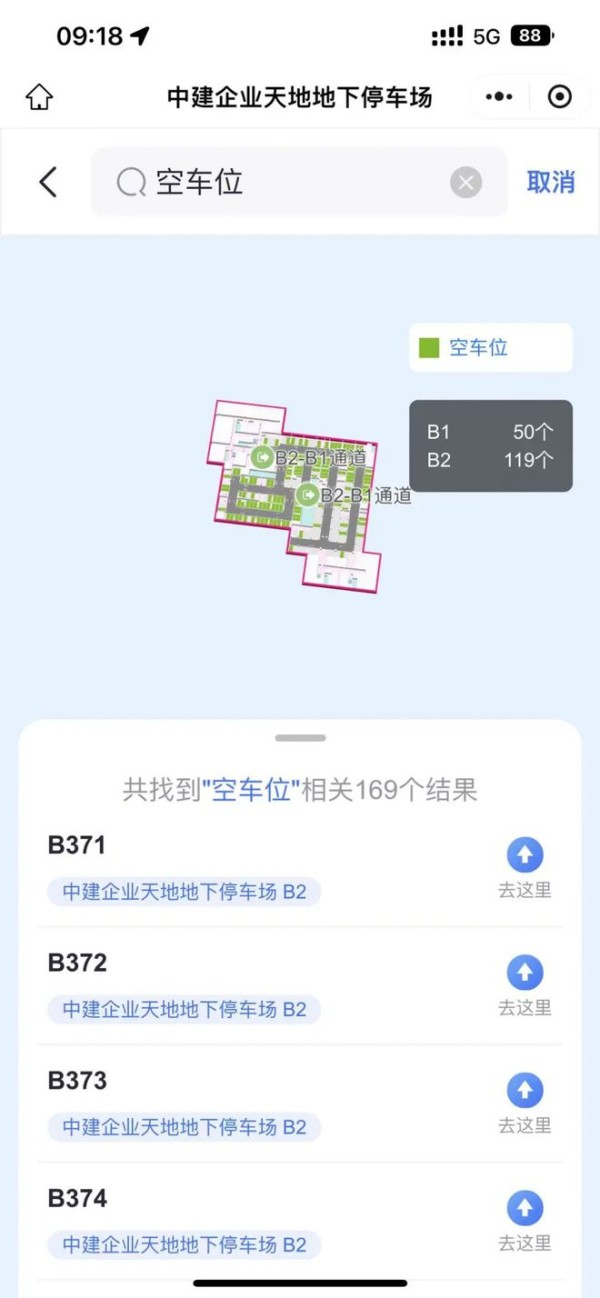Navigate to spot B371 with 去这里
This screenshot has height=1298, width=600.
(525, 866)
